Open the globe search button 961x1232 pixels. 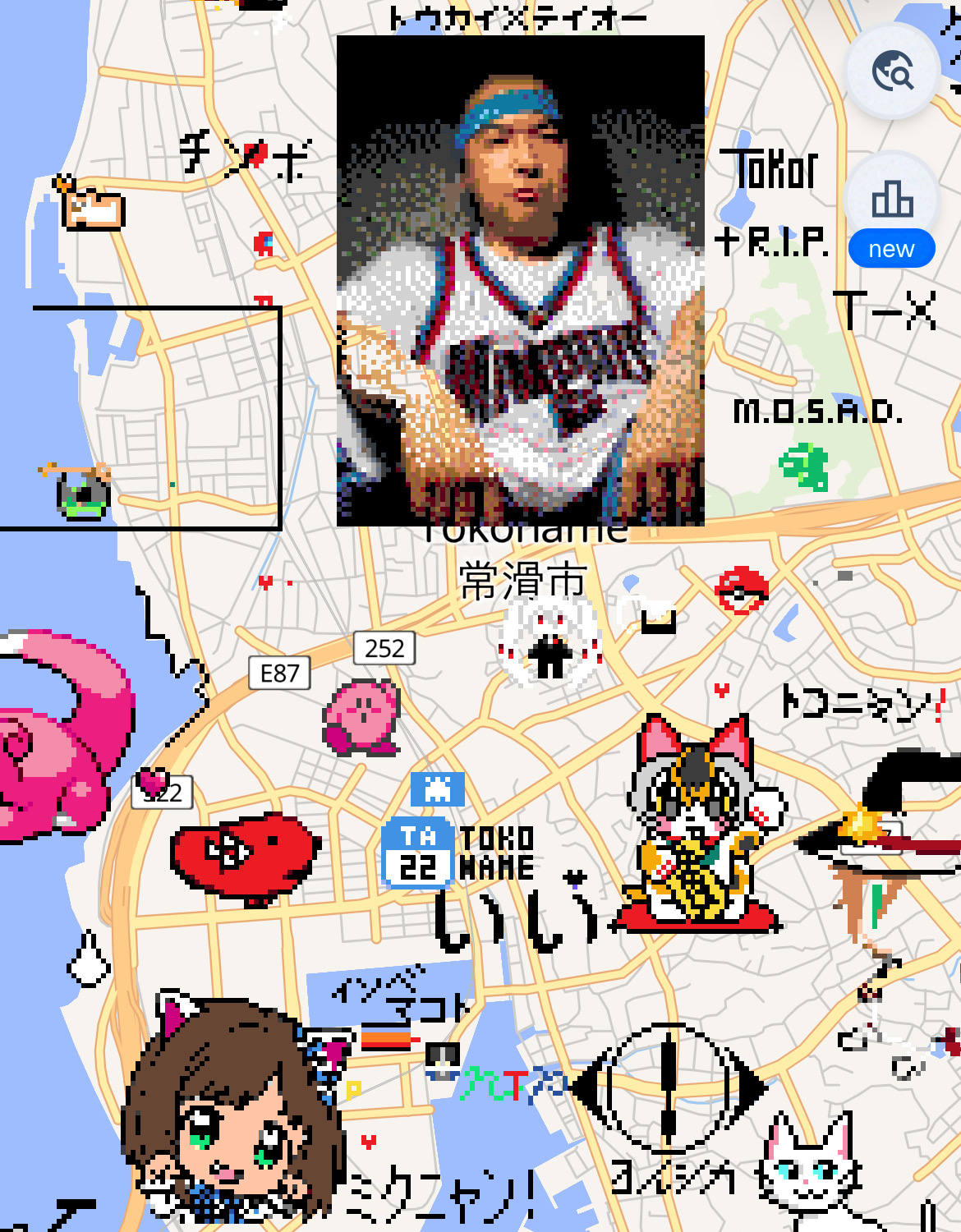coord(892,72)
